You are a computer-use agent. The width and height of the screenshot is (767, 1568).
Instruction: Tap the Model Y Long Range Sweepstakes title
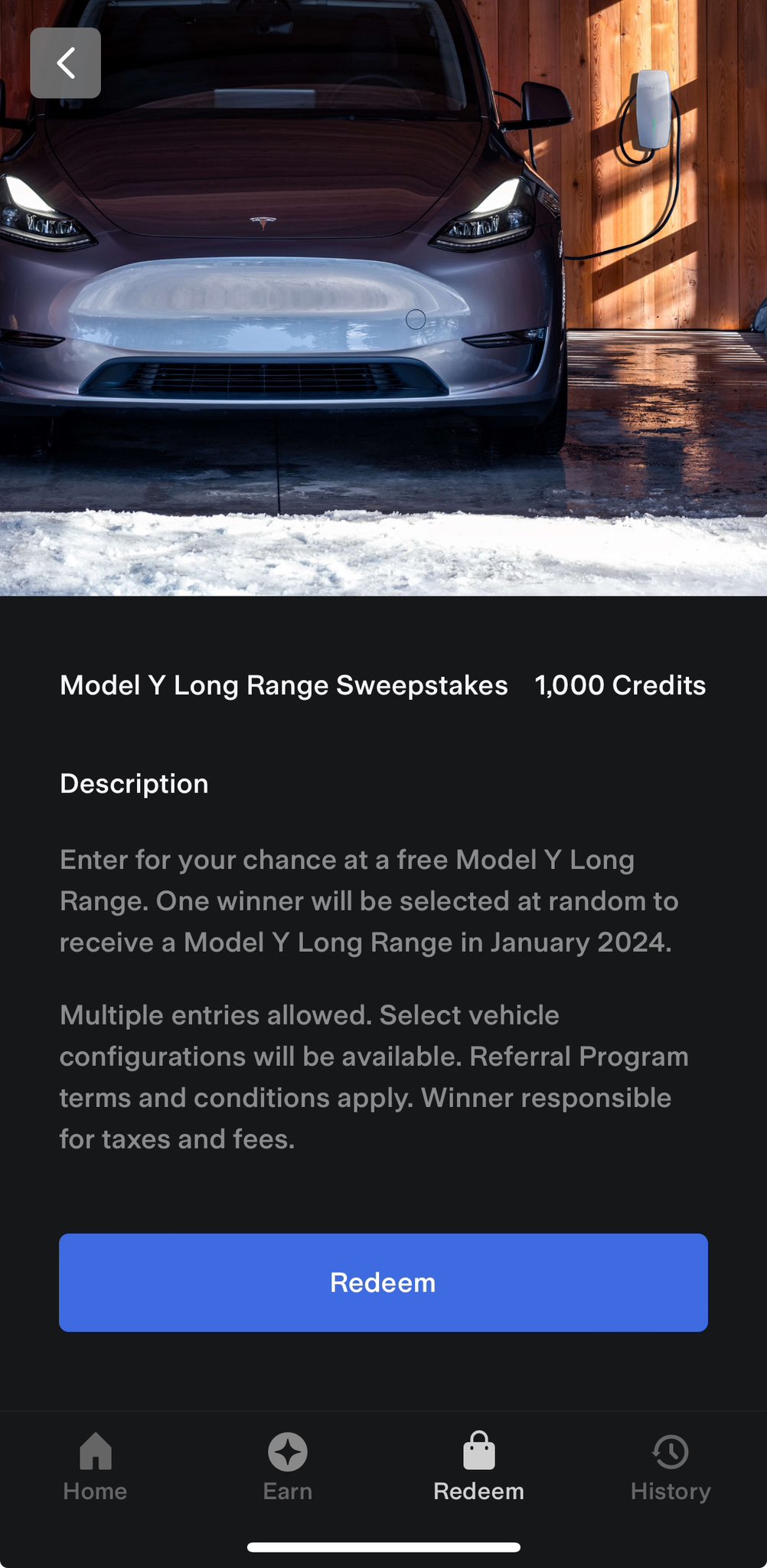pos(284,685)
